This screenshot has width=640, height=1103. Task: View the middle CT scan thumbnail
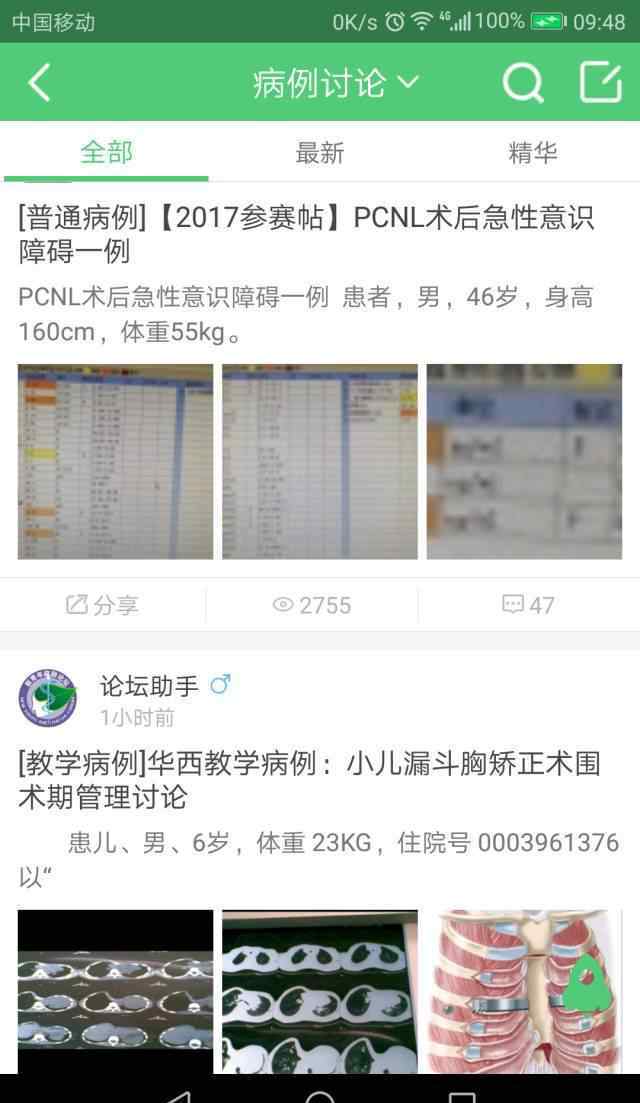click(320, 991)
